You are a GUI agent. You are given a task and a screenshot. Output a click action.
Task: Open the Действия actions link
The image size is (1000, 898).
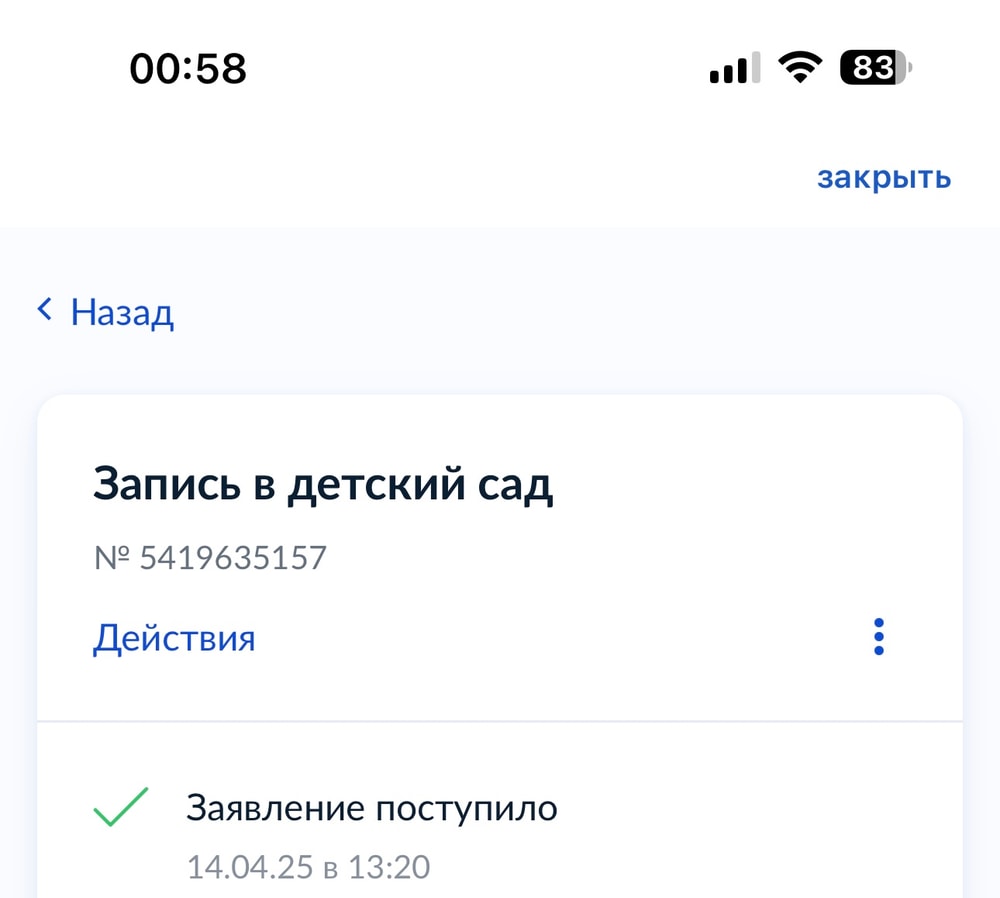pos(174,638)
